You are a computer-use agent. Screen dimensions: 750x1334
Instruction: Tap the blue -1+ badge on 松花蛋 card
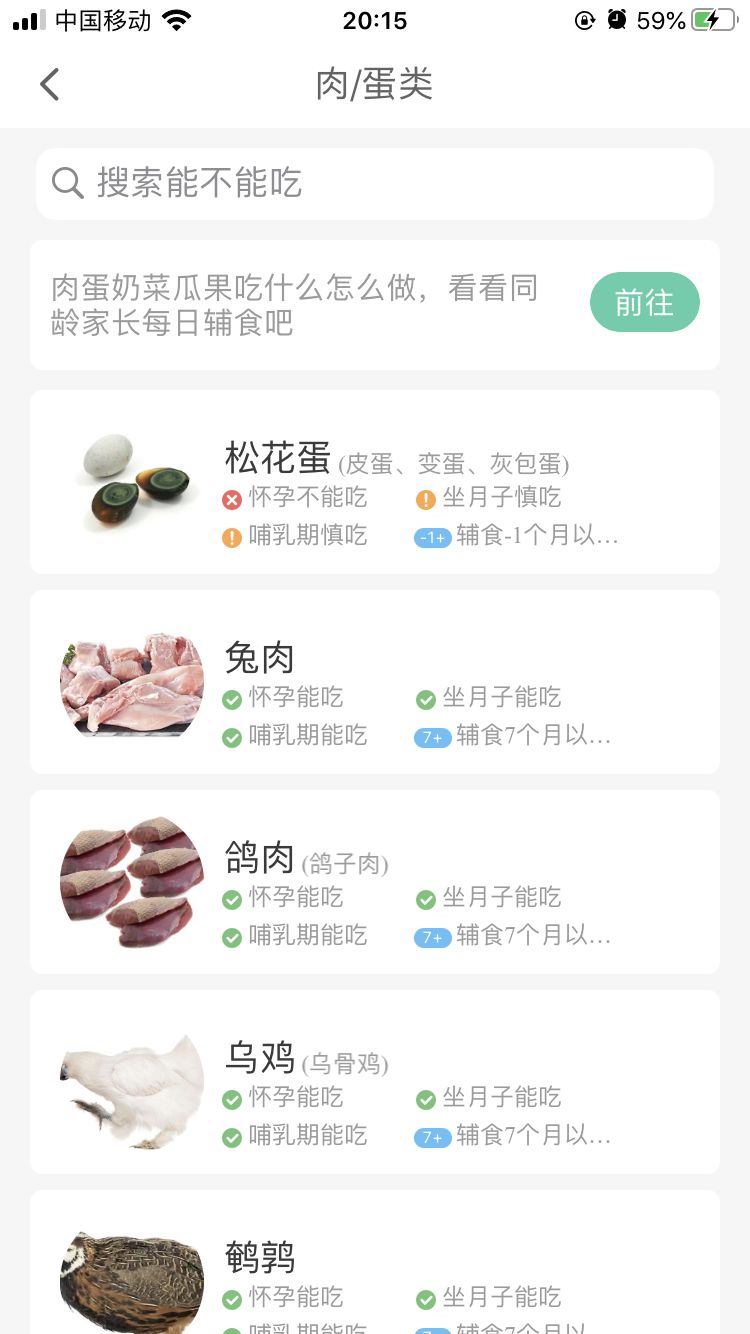pos(432,537)
